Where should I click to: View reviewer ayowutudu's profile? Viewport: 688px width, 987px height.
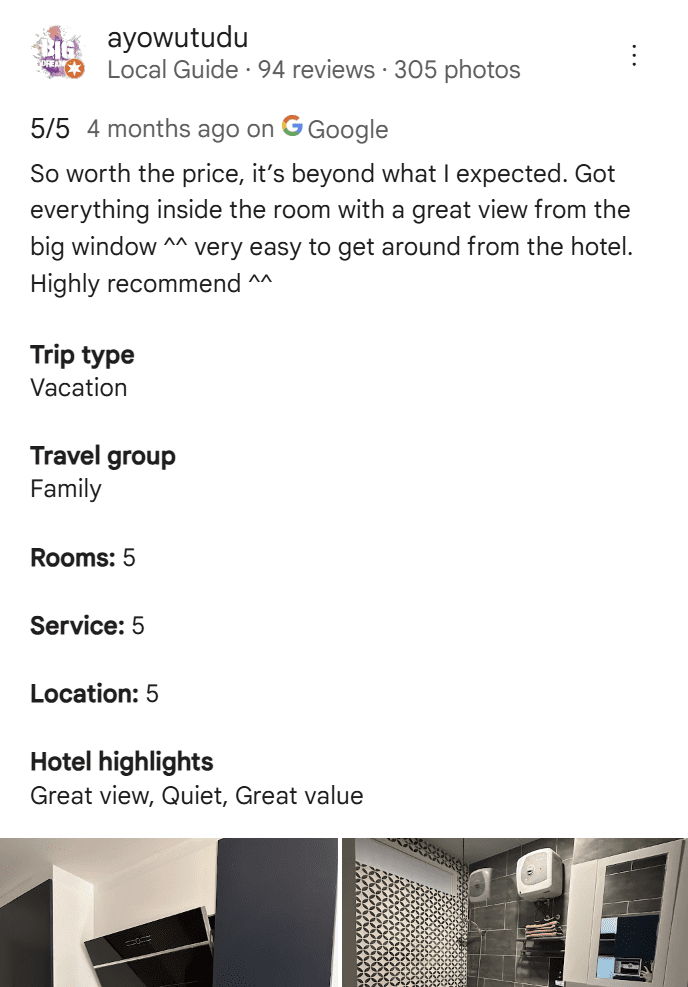click(178, 39)
